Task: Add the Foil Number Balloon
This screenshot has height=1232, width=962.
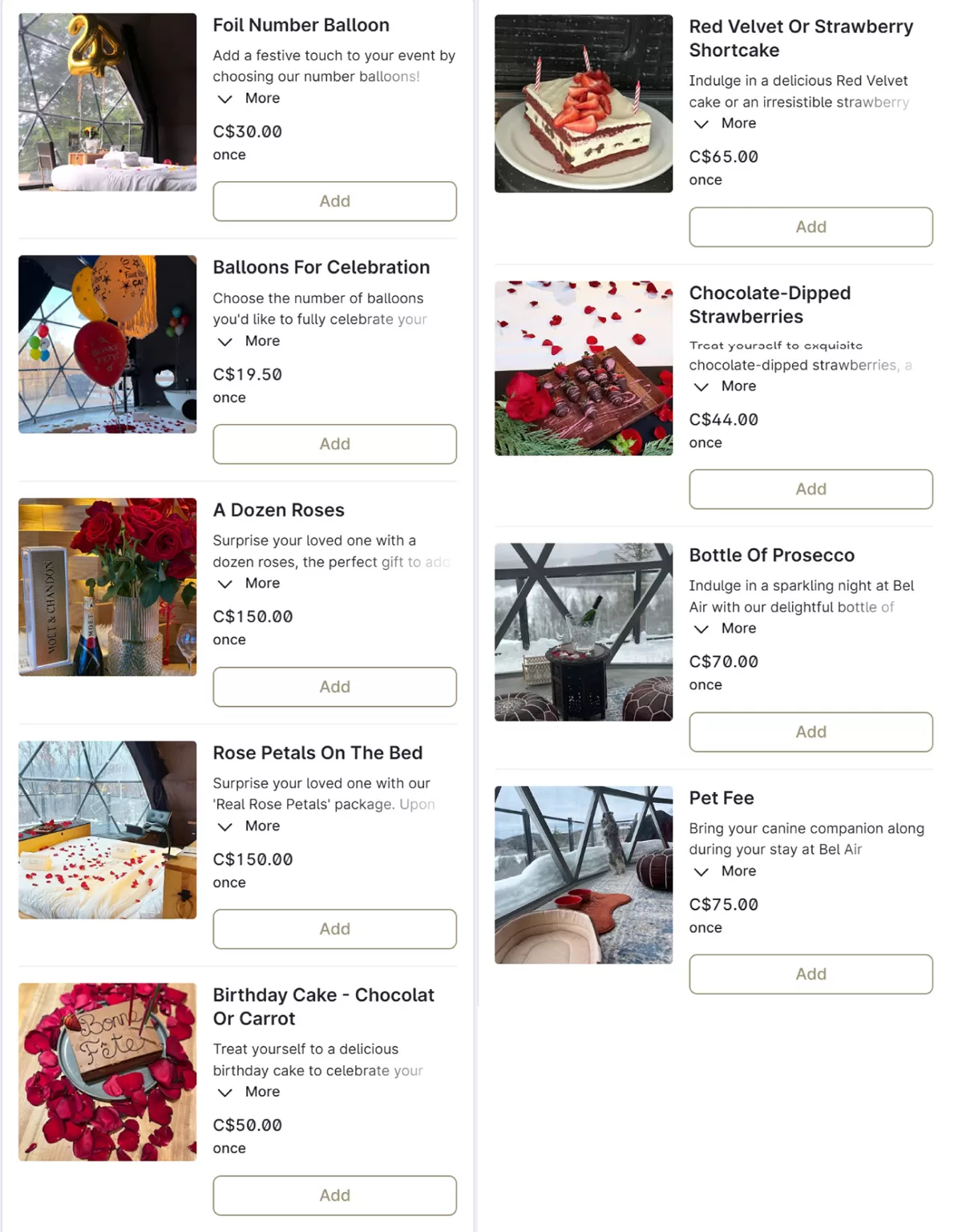Action: 334,201
